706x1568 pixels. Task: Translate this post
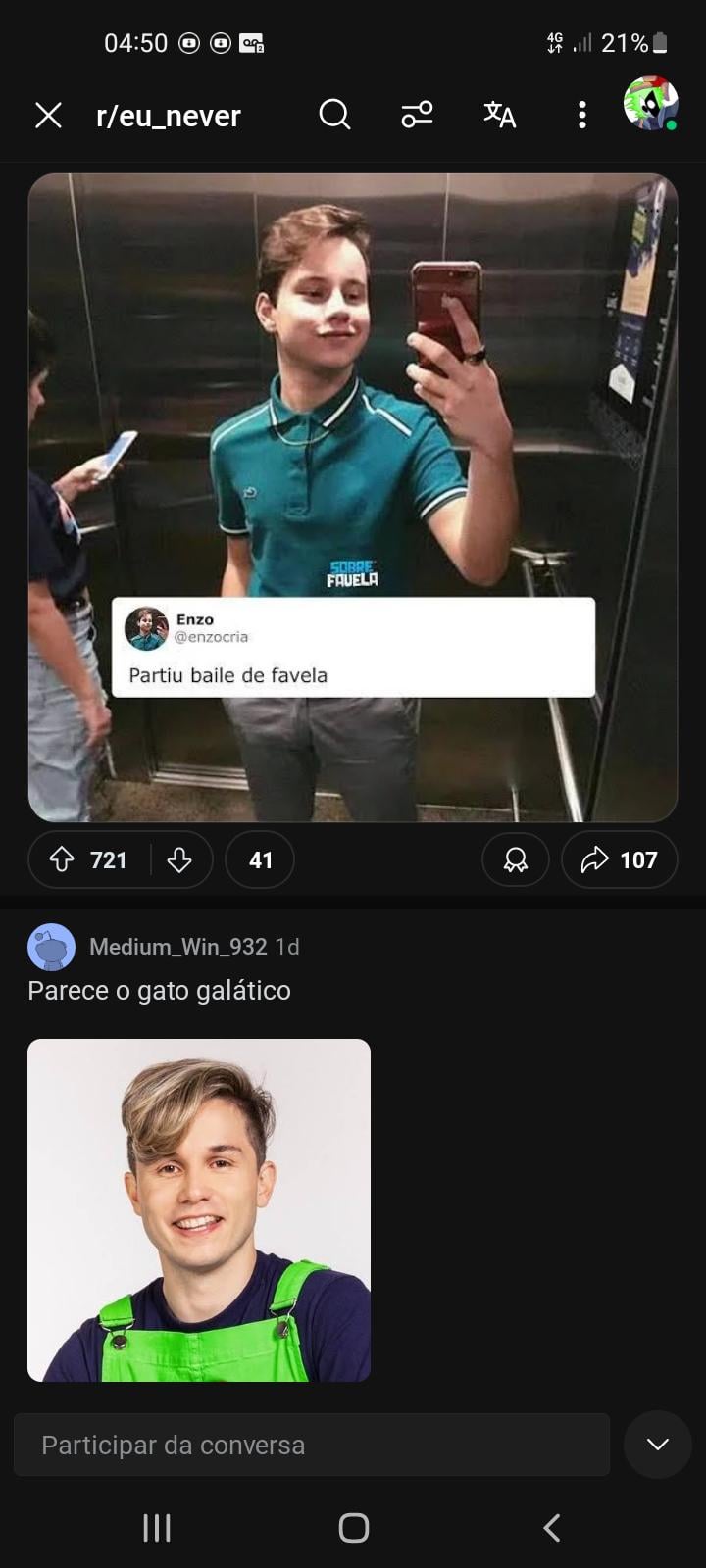tap(499, 115)
